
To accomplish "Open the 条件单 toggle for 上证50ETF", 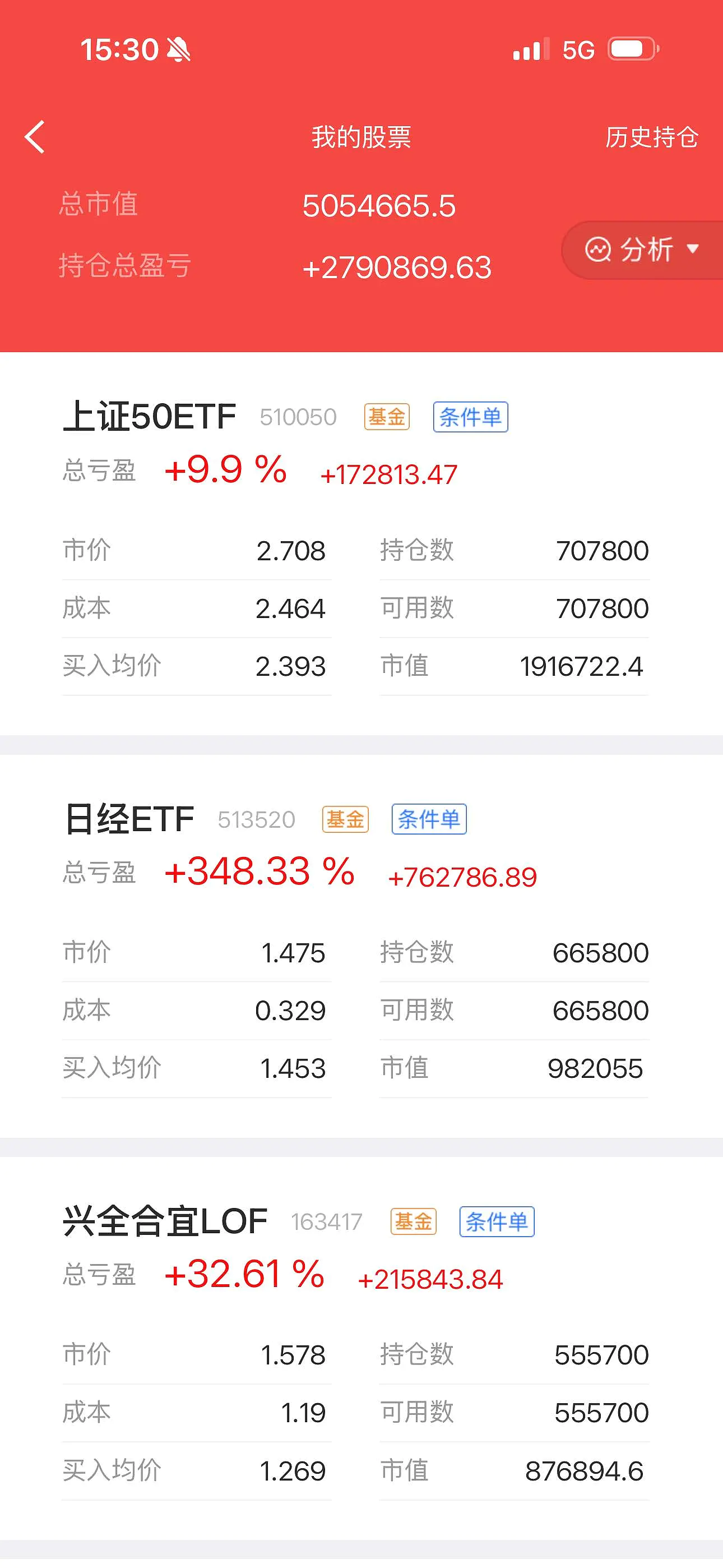I will (470, 416).
